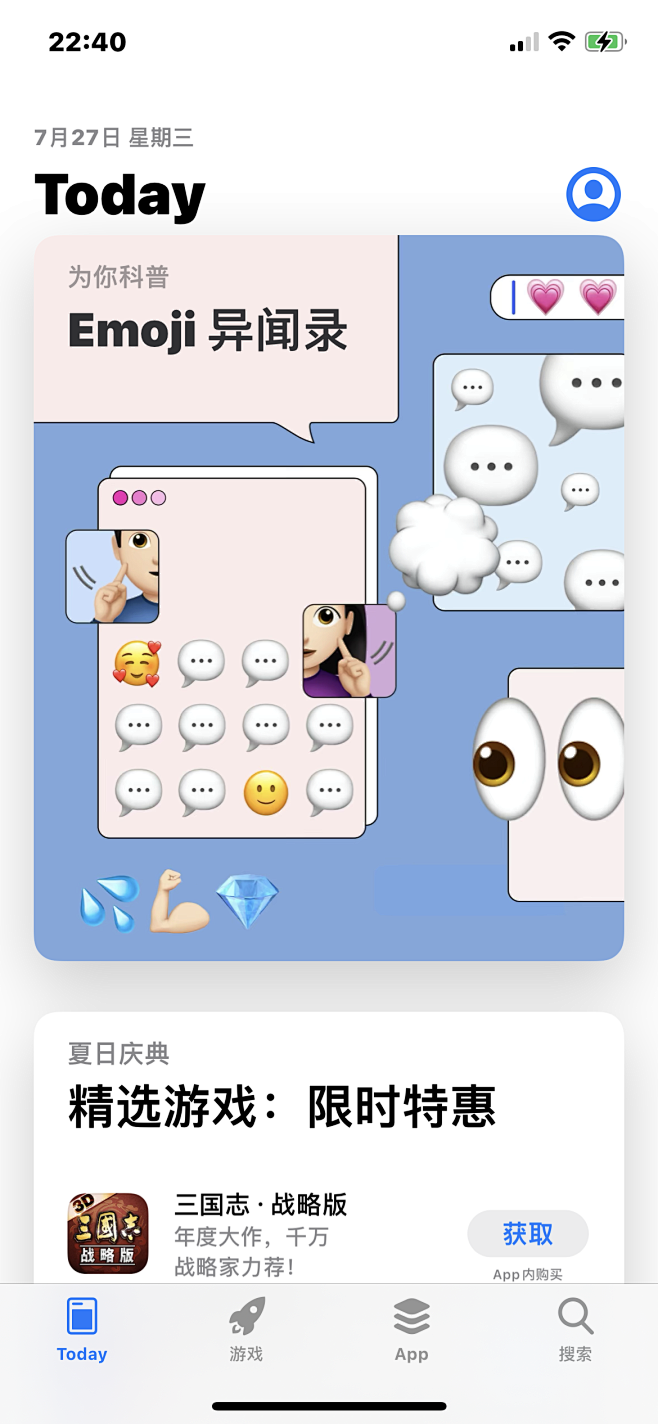
Task: Open the 三国志·战略版 app icon
Action: (x=108, y=1234)
